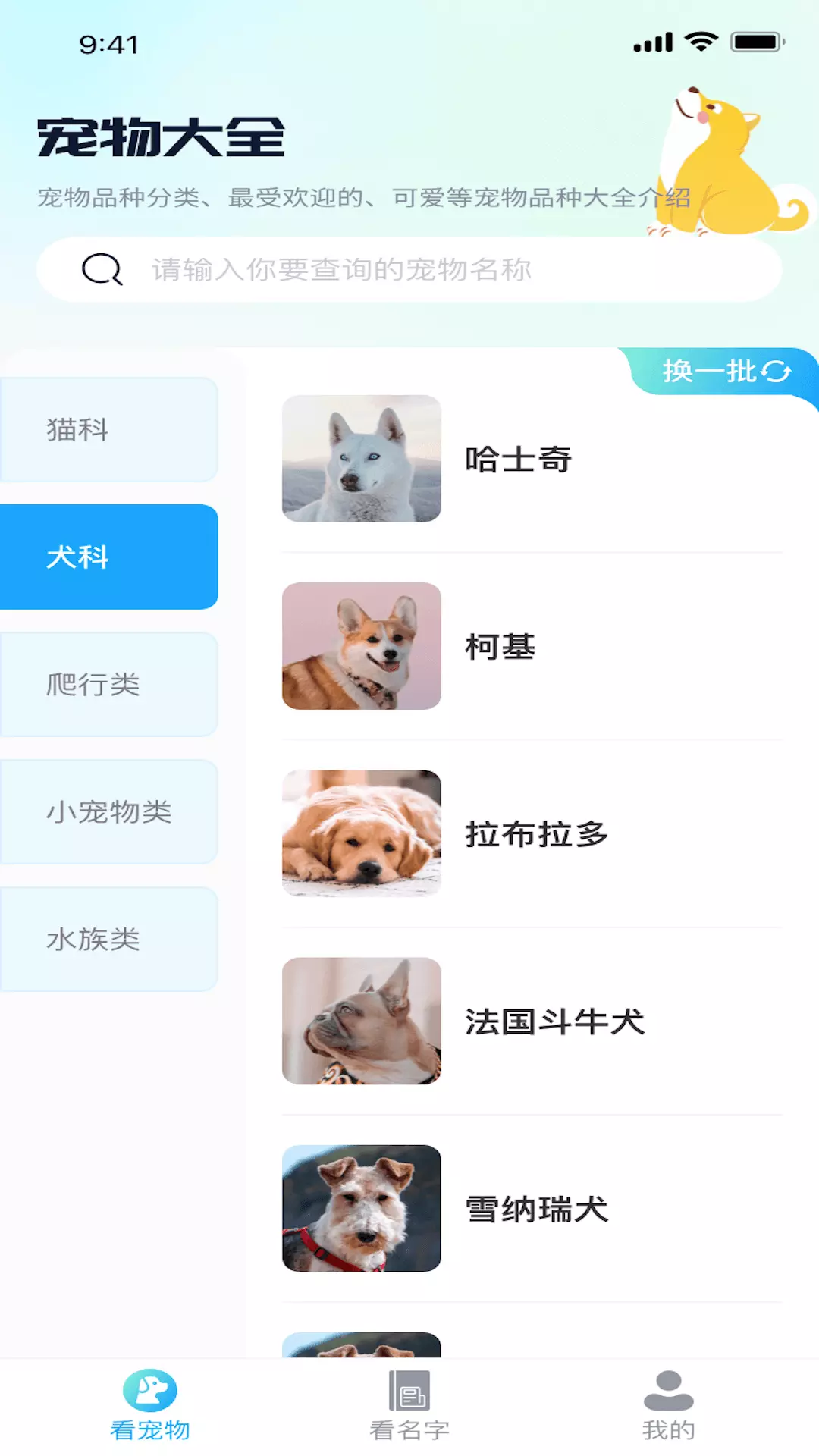Tap the pet name search field
Viewport: 819px width, 1456px height.
coord(409,269)
